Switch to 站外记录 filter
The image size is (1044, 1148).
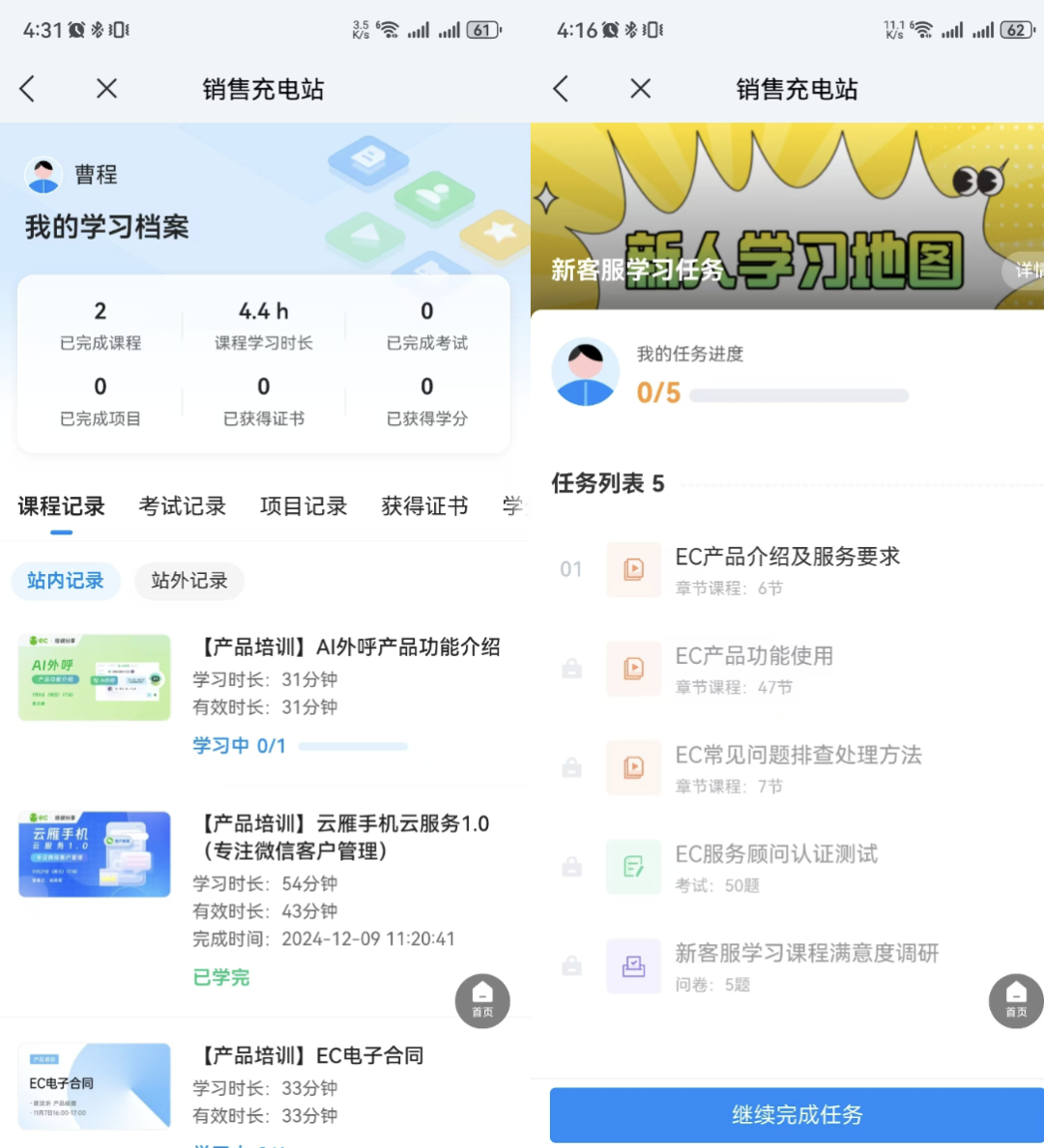pyautogui.click(x=188, y=581)
